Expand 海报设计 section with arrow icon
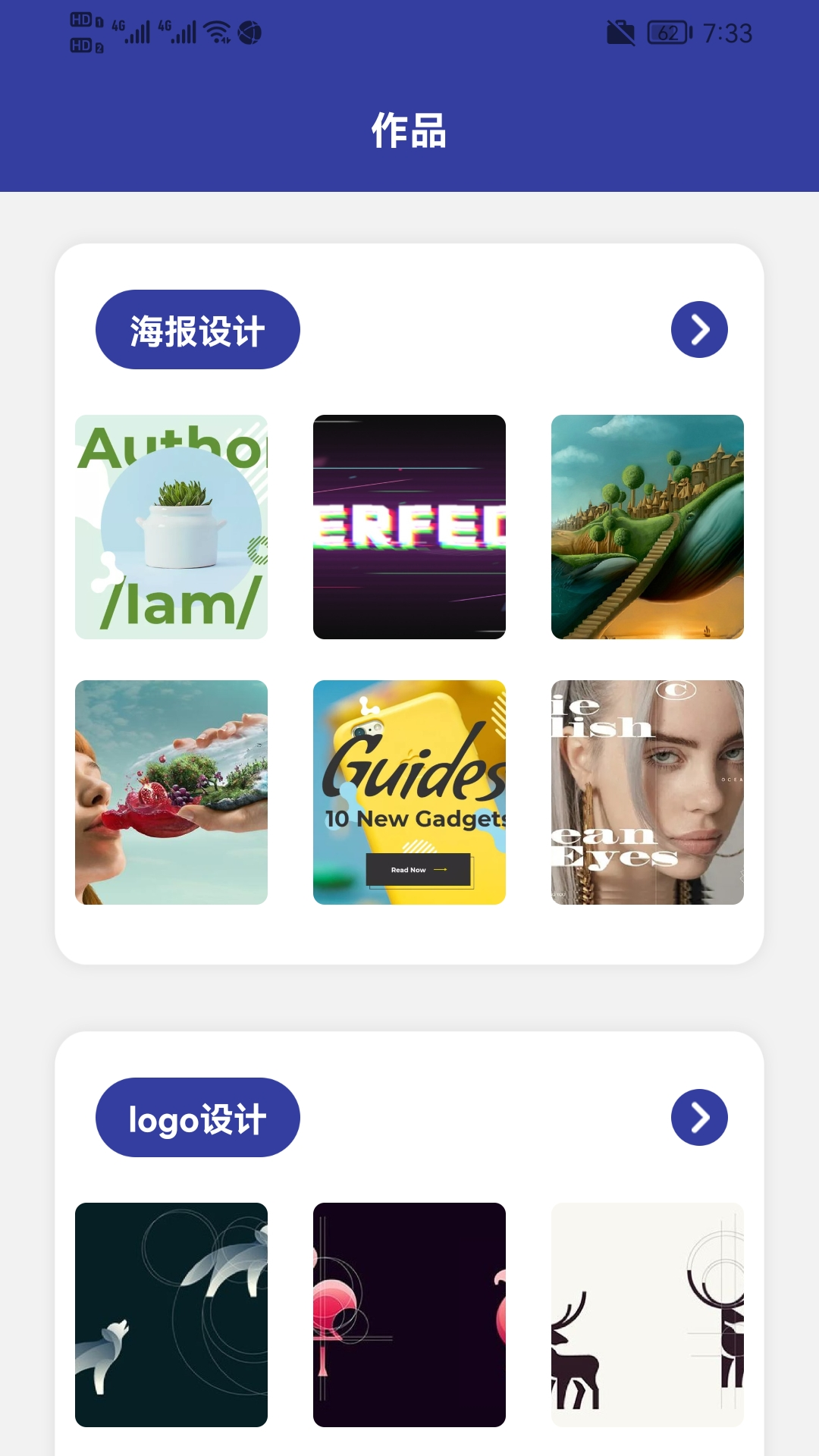Image resolution: width=819 pixels, height=1456 pixels. coord(698,330)
